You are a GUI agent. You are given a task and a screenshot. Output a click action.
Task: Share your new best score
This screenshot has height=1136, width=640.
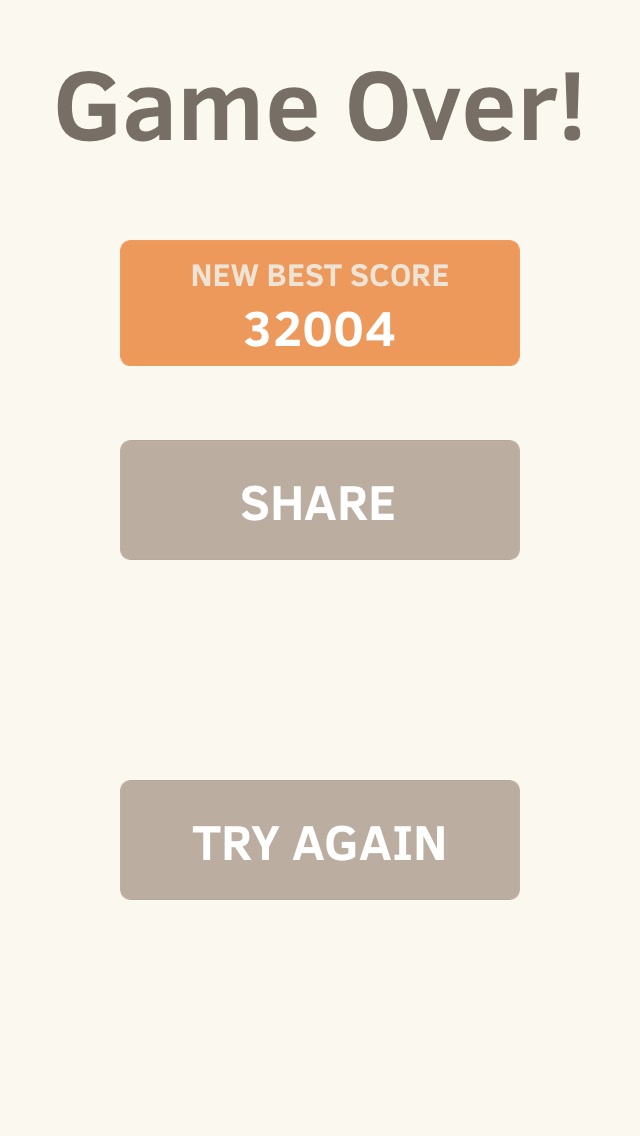(319, 500)
